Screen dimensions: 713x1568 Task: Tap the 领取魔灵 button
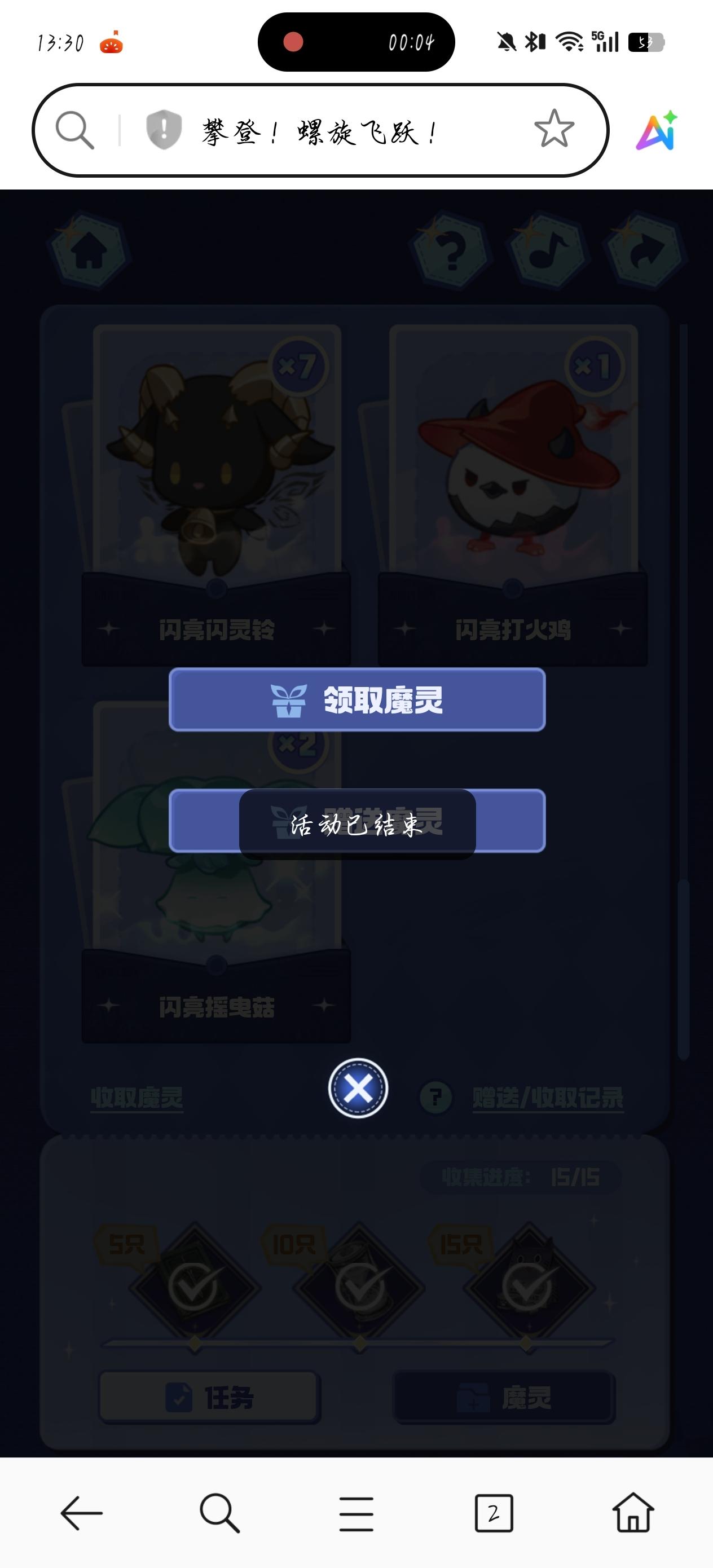[x=357, y=699]
